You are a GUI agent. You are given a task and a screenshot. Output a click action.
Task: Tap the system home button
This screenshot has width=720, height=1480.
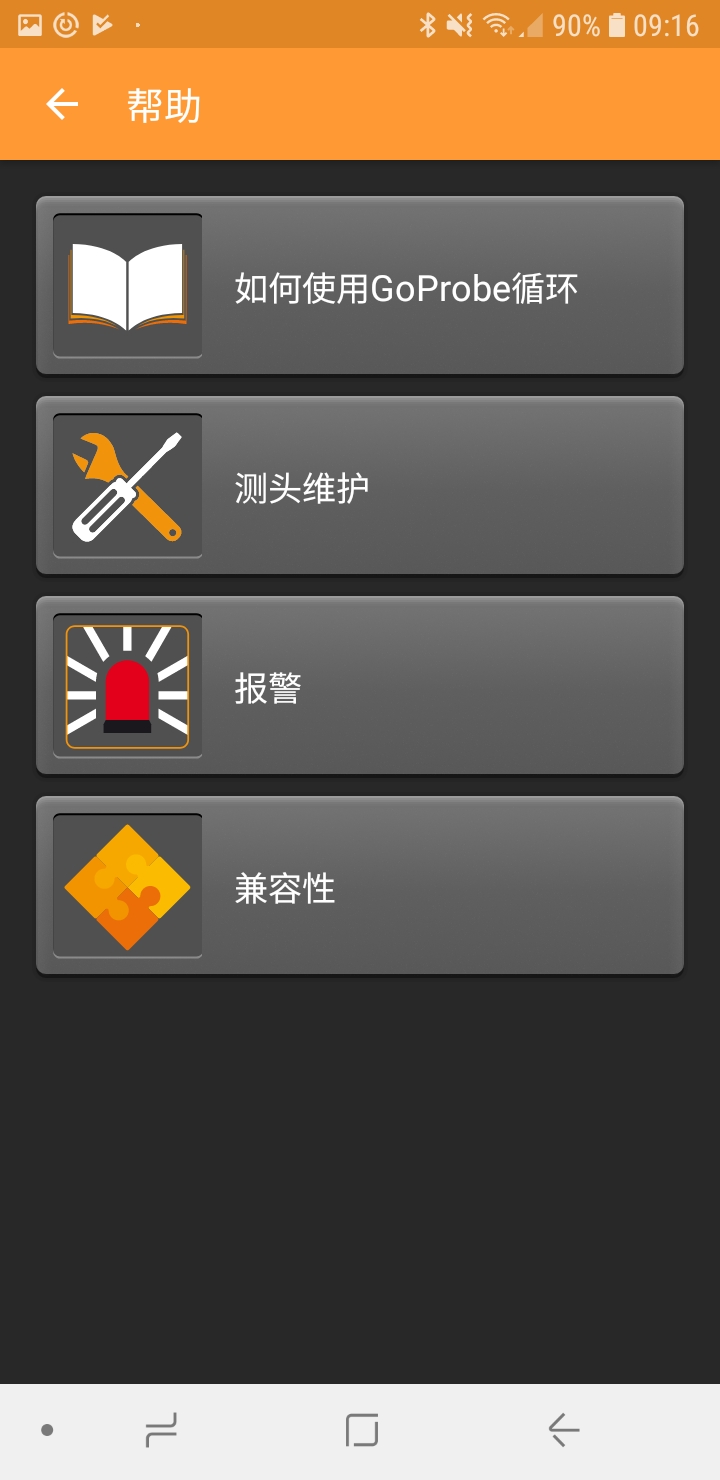361,1430
